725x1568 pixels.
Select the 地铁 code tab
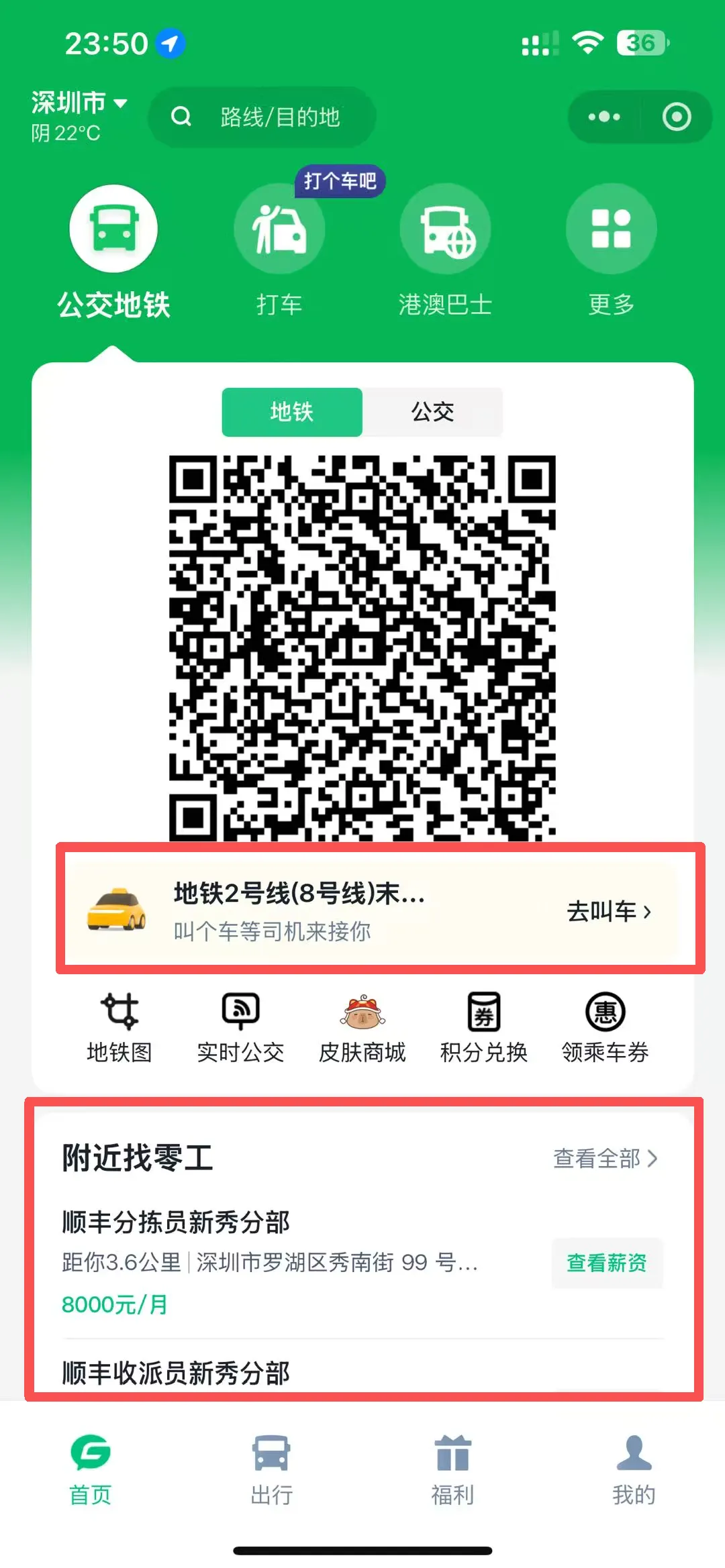pyautogui.click(x=292, y=411)
